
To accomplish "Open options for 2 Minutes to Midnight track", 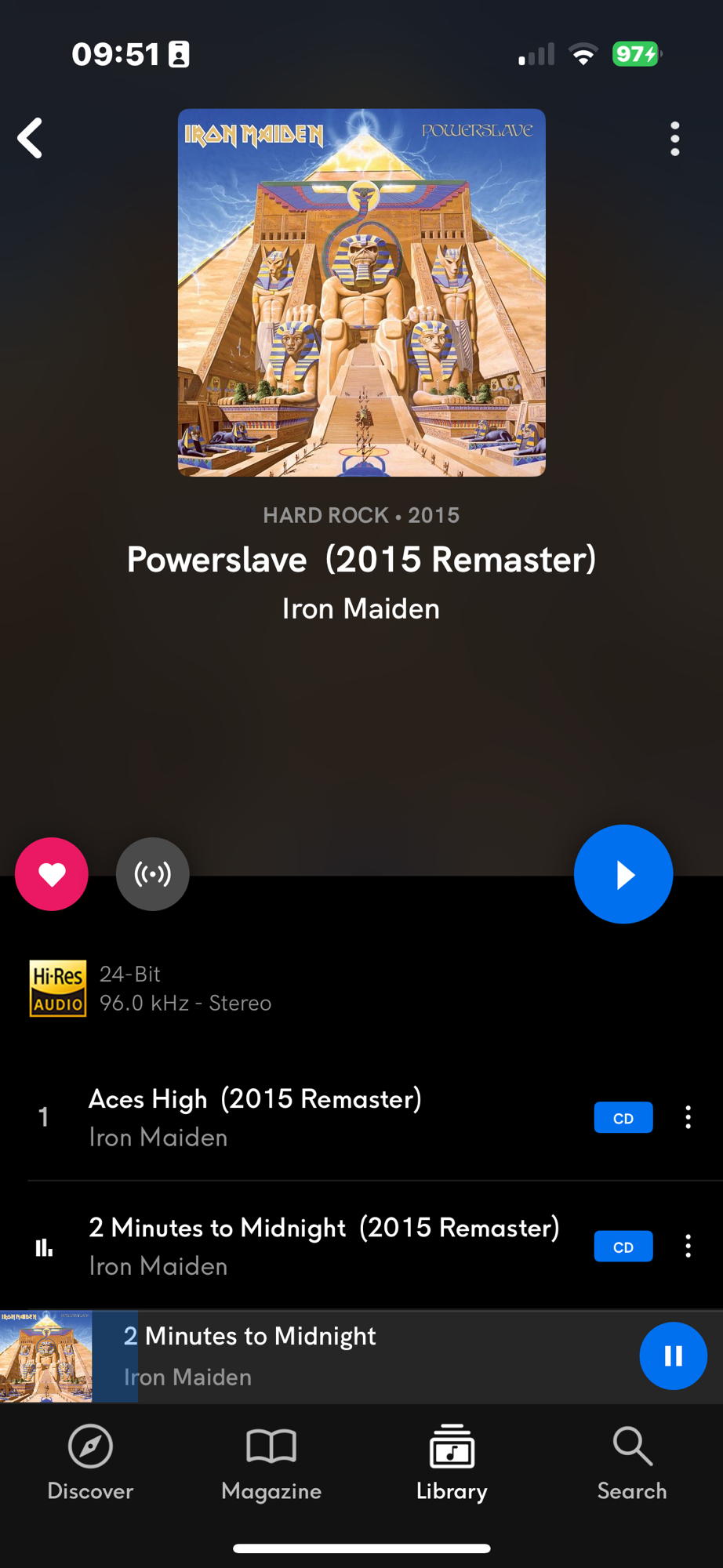I will pyautogui.click(x=688, y=1246).
